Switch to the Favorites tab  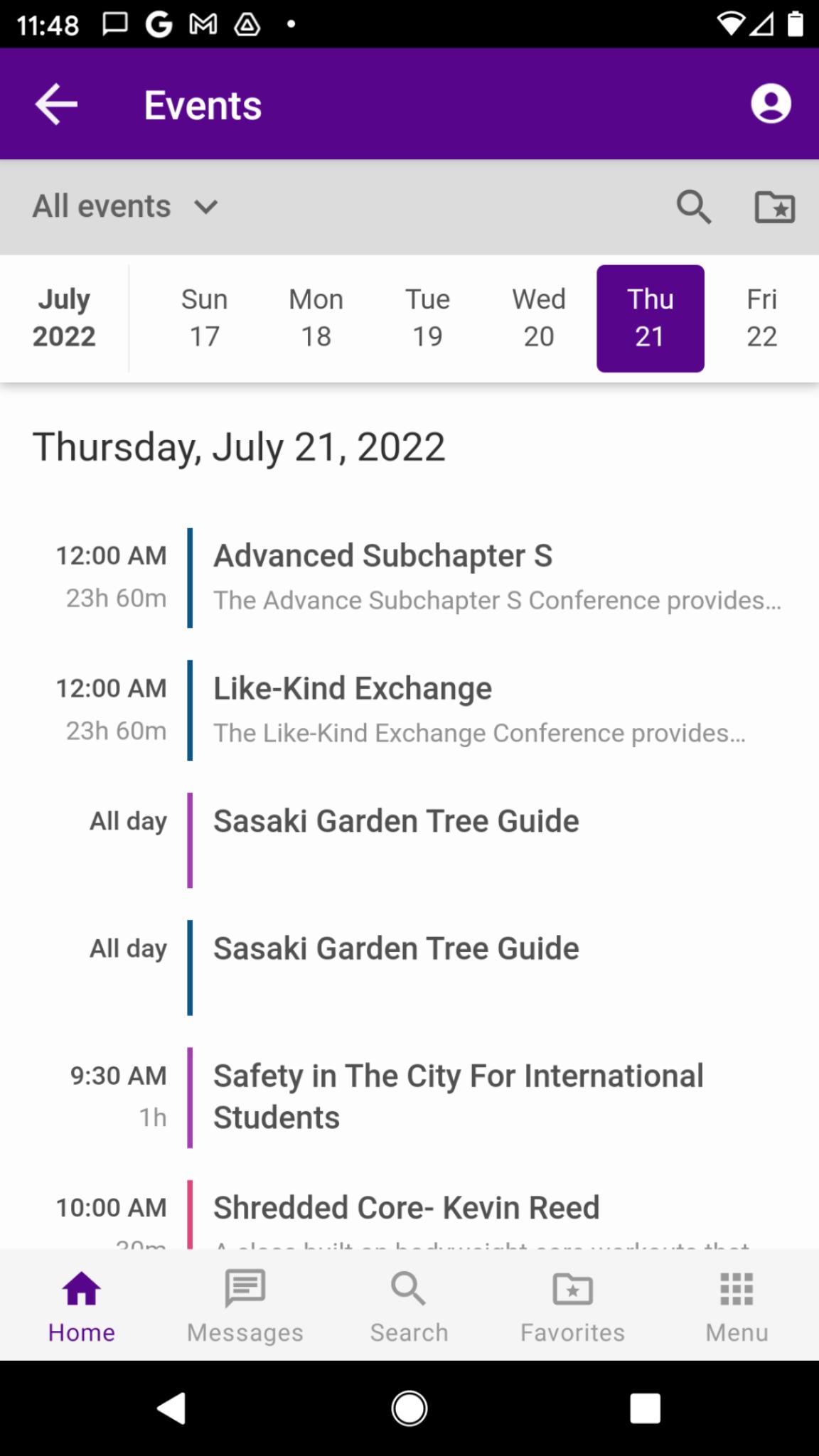(x=573, y=1307)
